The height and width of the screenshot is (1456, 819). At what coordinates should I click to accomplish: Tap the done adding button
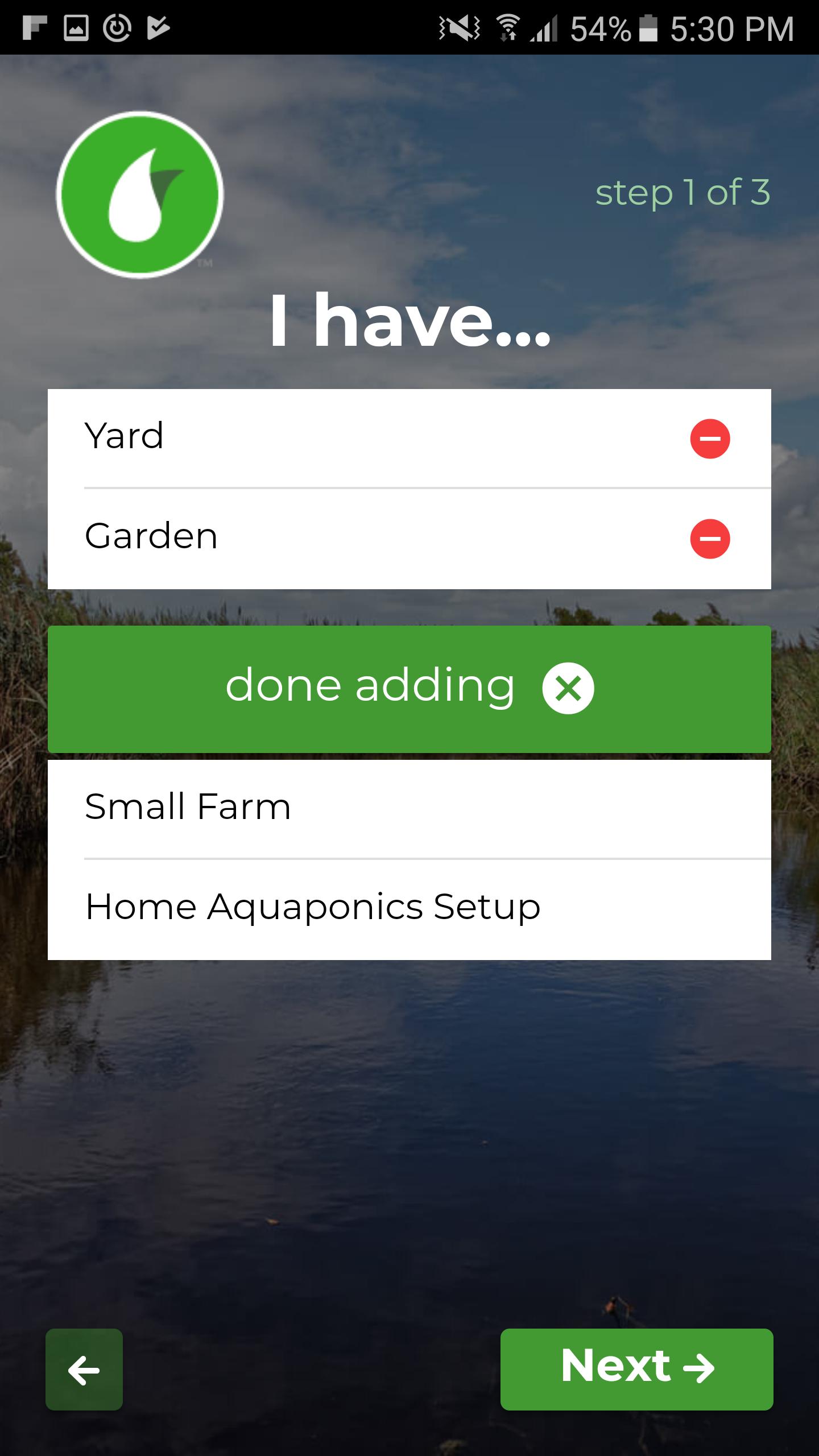pyautogui.click(x=409, y=689)
